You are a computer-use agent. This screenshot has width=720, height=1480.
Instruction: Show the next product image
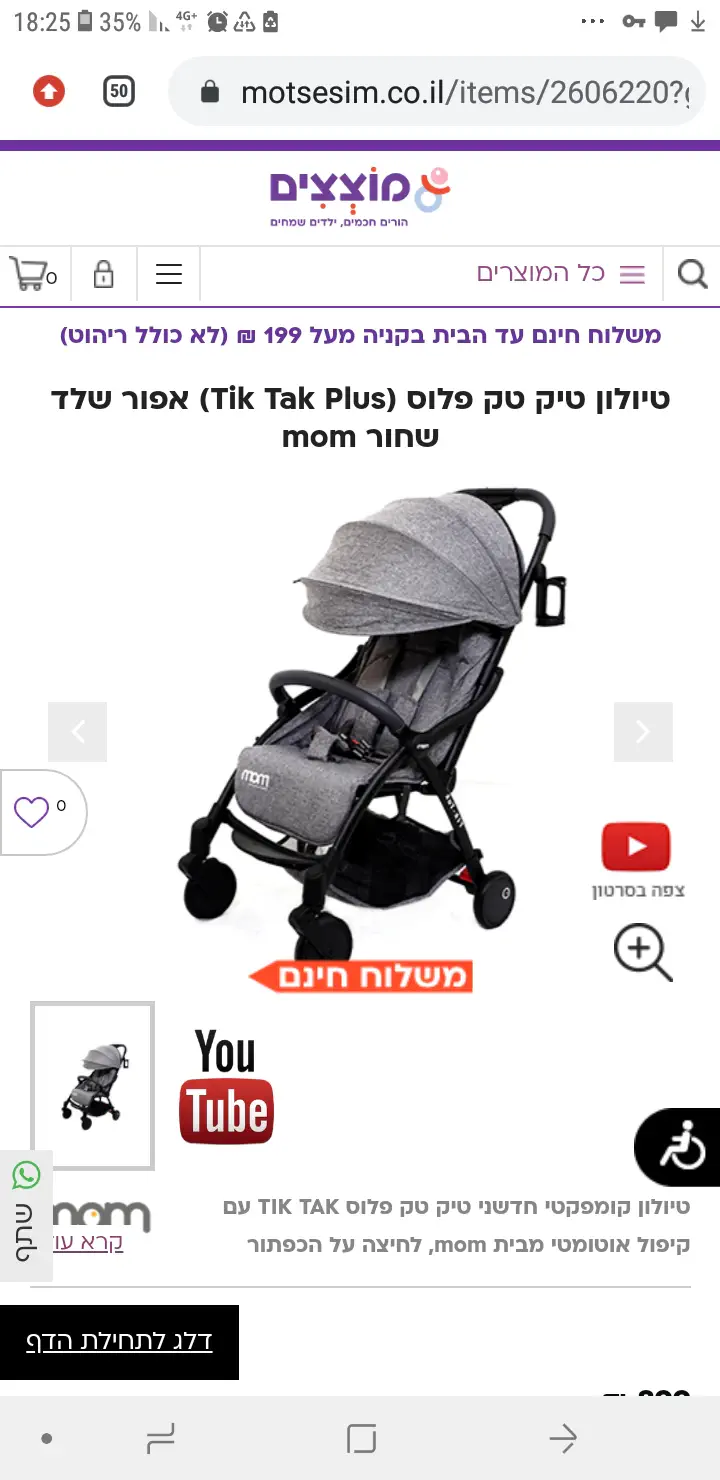(x=643, y=732)
